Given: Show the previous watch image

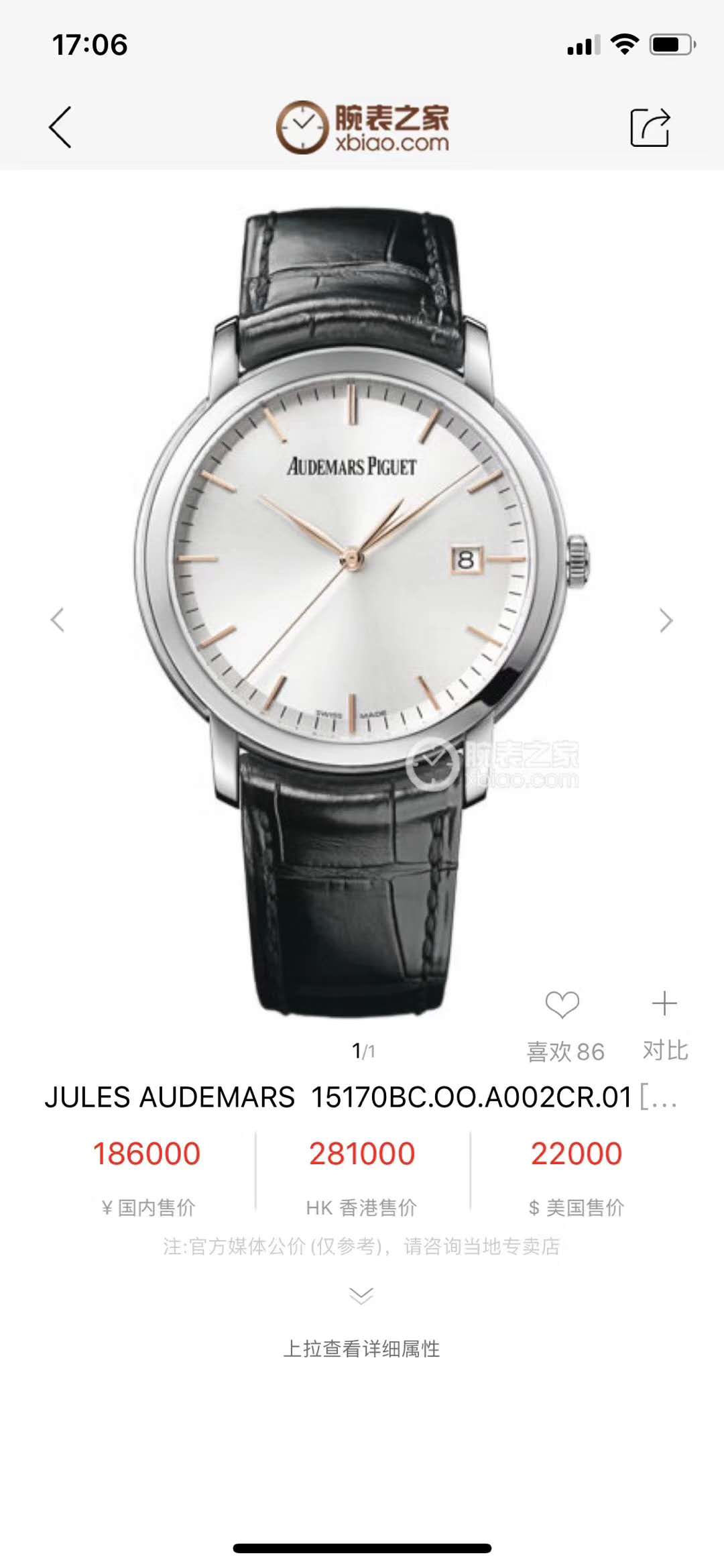Looking at the screenshot, I should pyautogui.click(x=58, y=620).
